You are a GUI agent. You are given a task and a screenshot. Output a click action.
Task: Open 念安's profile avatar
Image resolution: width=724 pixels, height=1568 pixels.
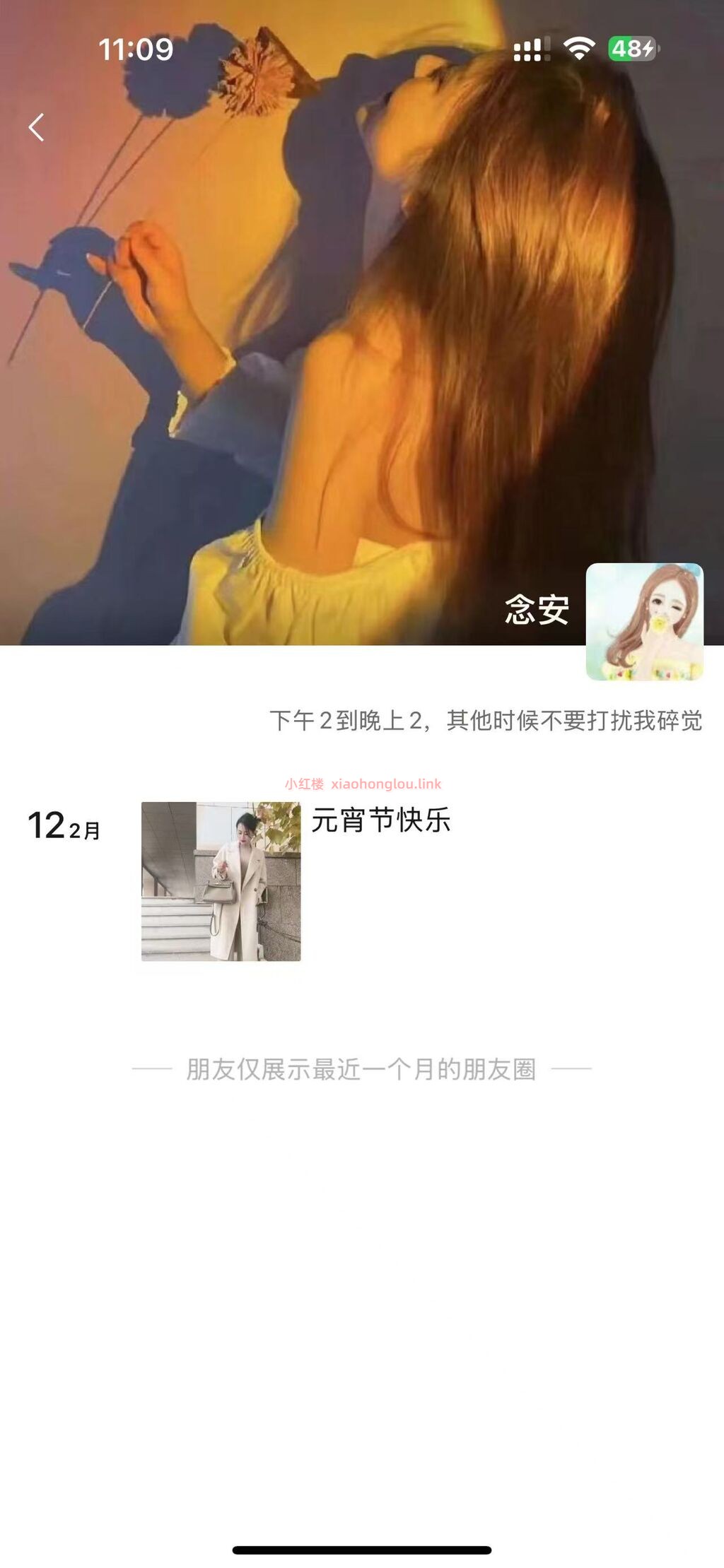644,622
